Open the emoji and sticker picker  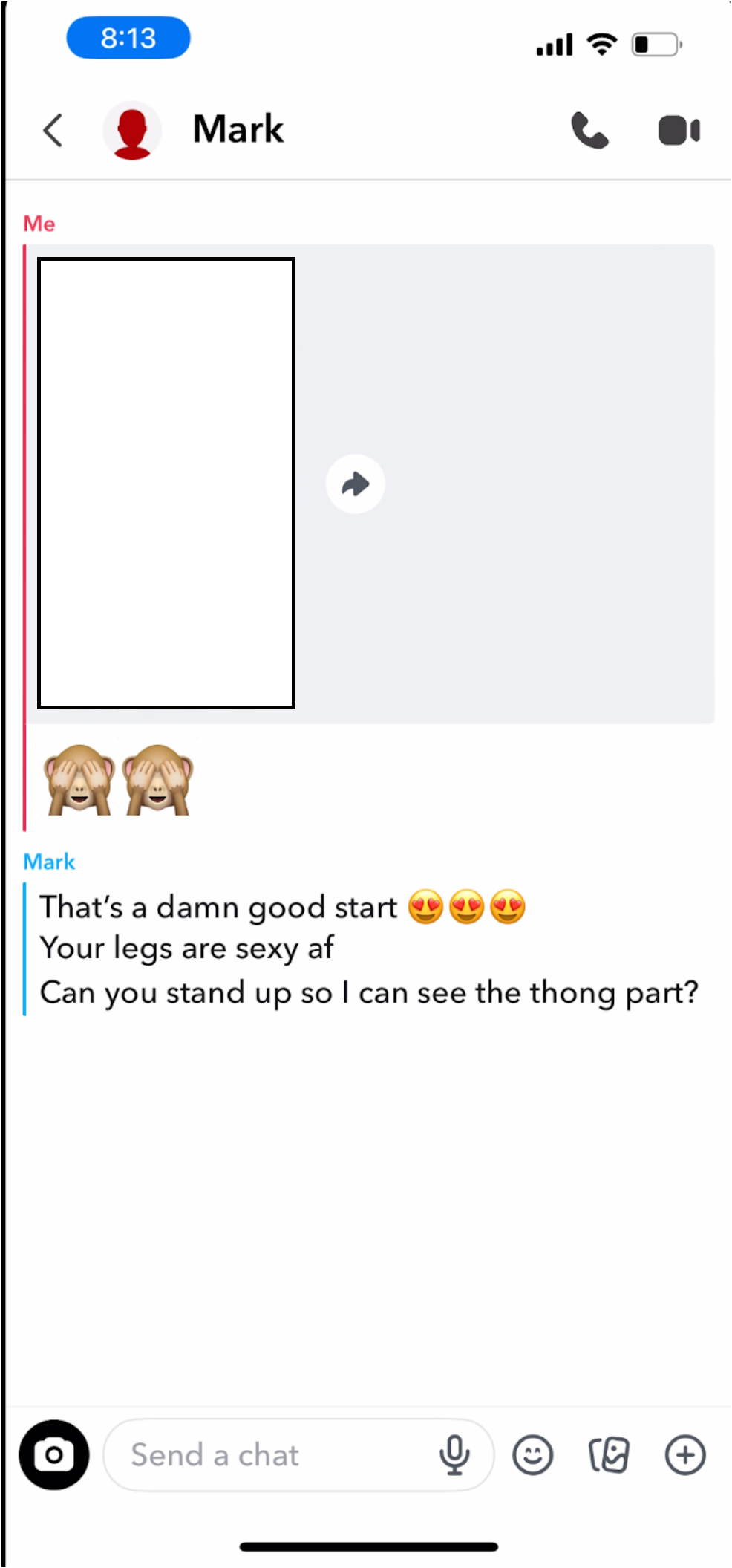(x=533, y=1454)
